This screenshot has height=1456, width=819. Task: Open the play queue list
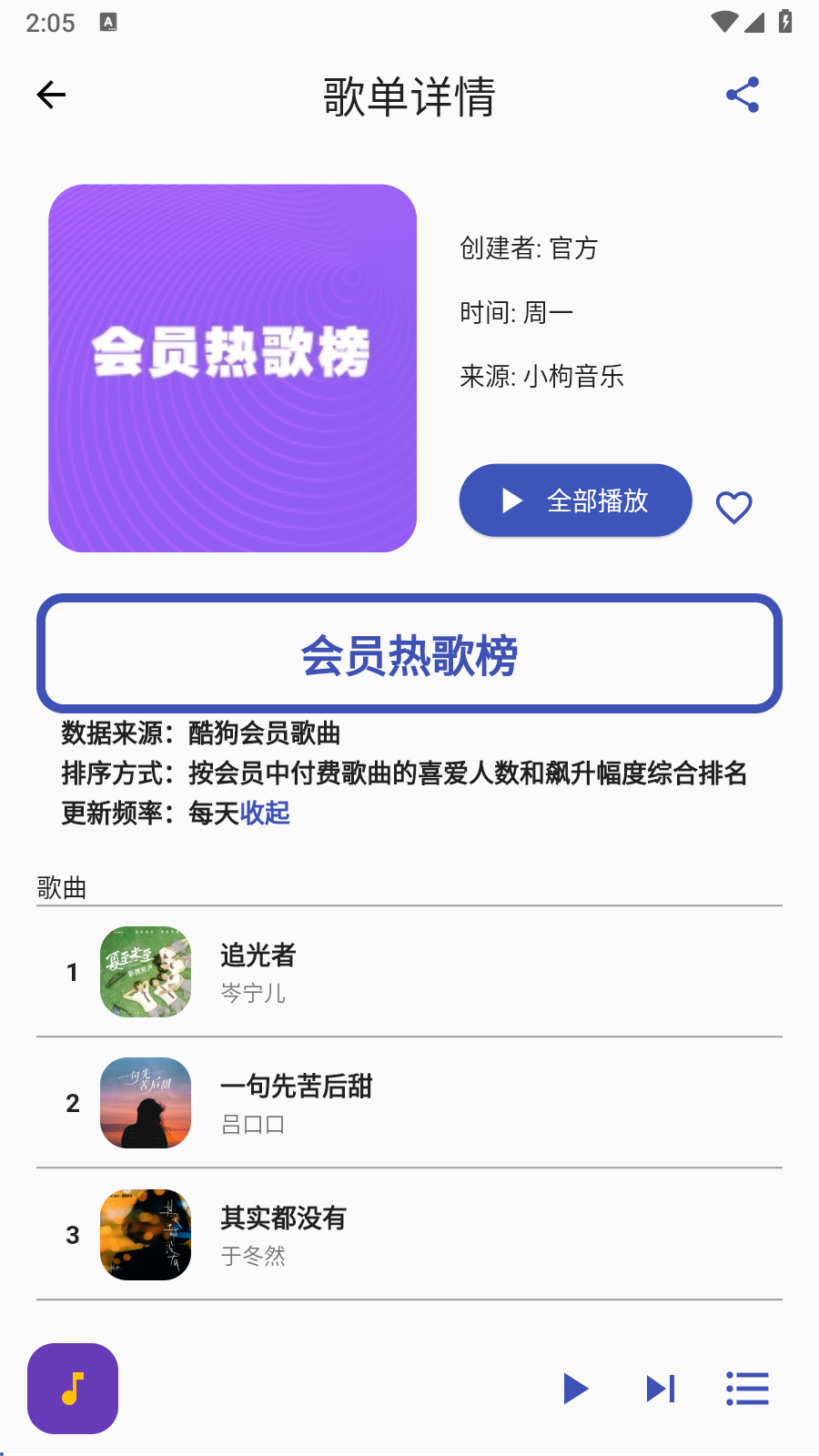click(x=747, y=1389)
